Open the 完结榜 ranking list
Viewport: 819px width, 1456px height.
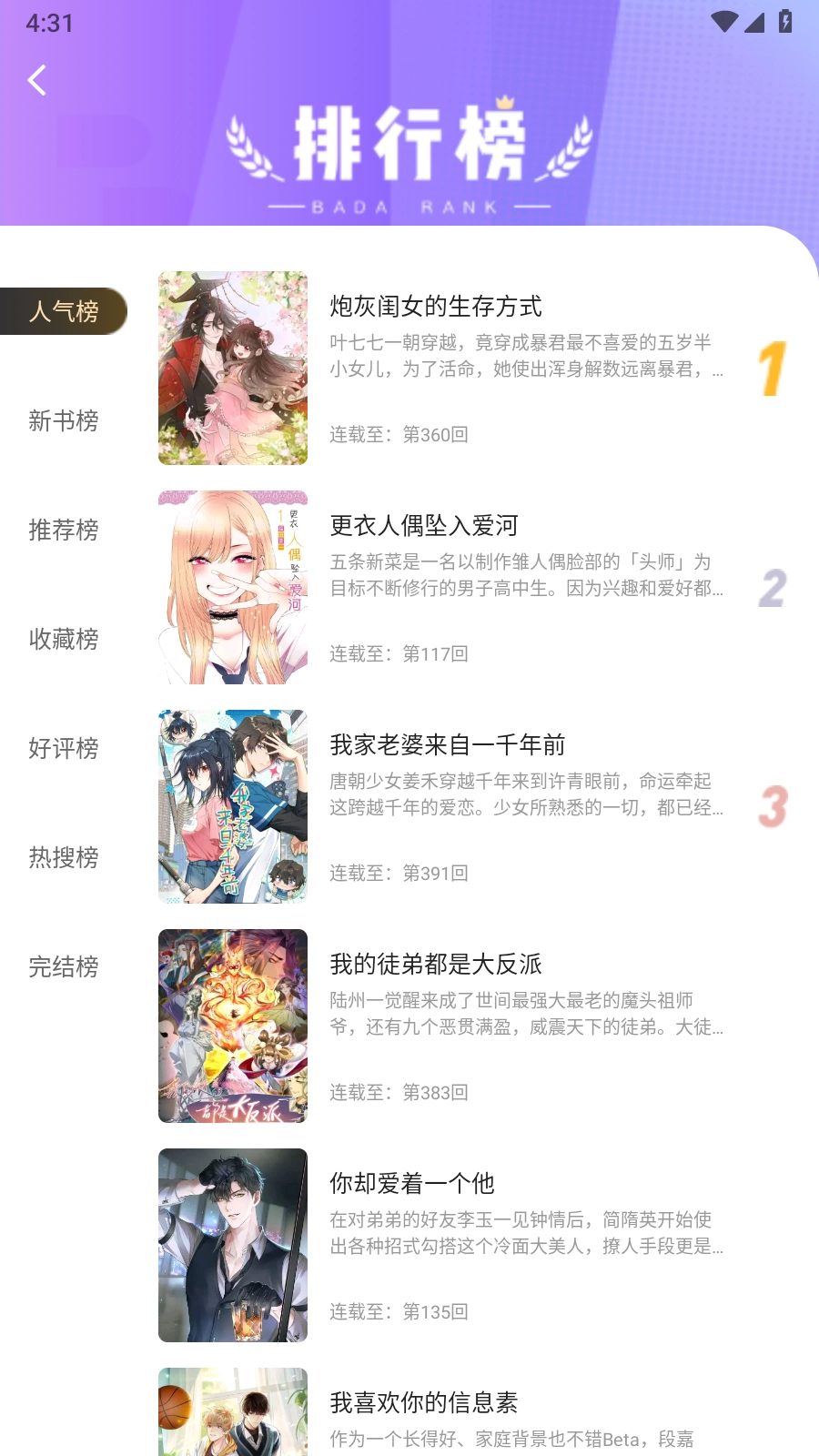click(x=61, y=967)
